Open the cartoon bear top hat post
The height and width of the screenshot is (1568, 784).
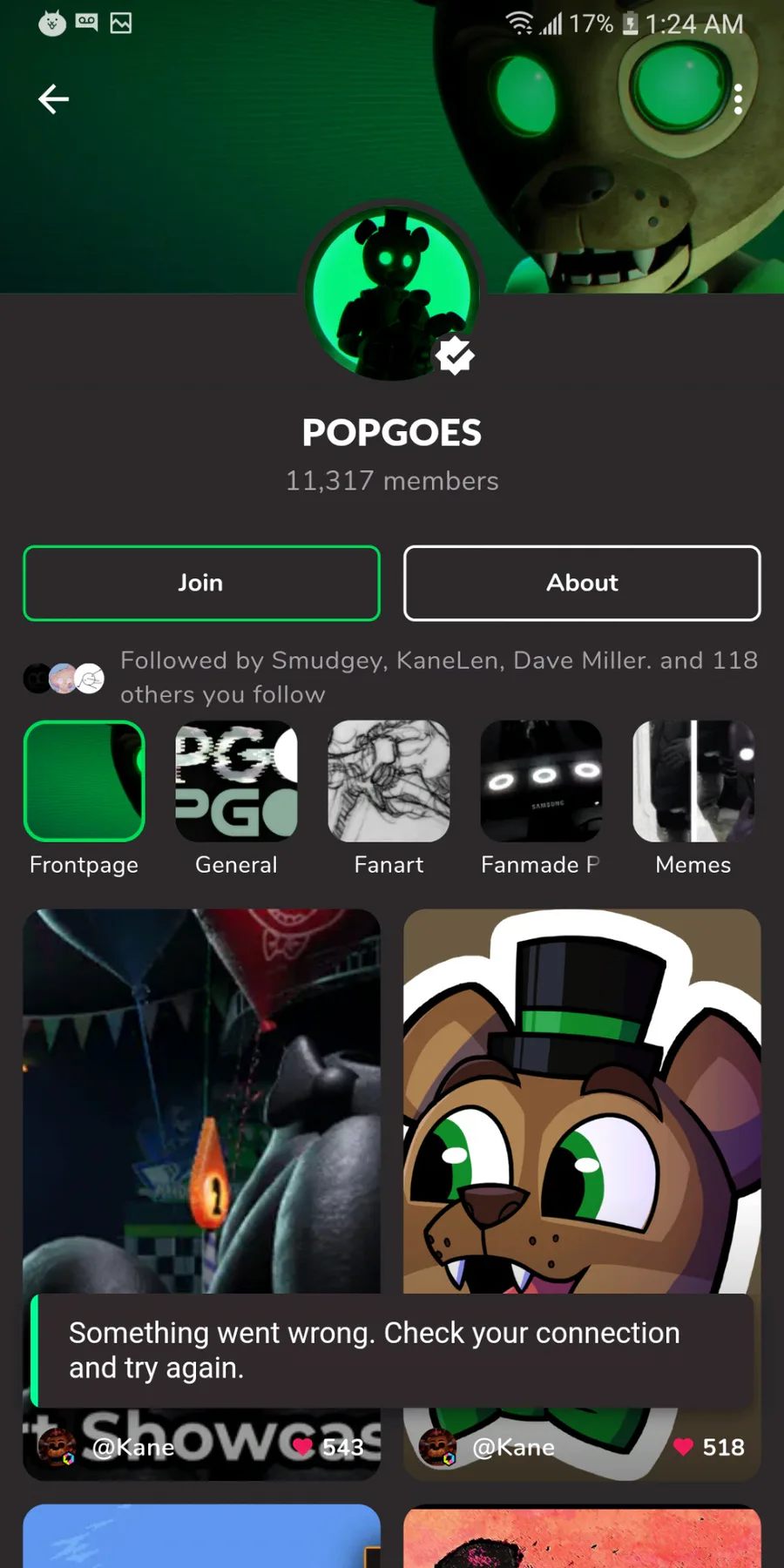pyautogui.click(x=582, y=1102)
